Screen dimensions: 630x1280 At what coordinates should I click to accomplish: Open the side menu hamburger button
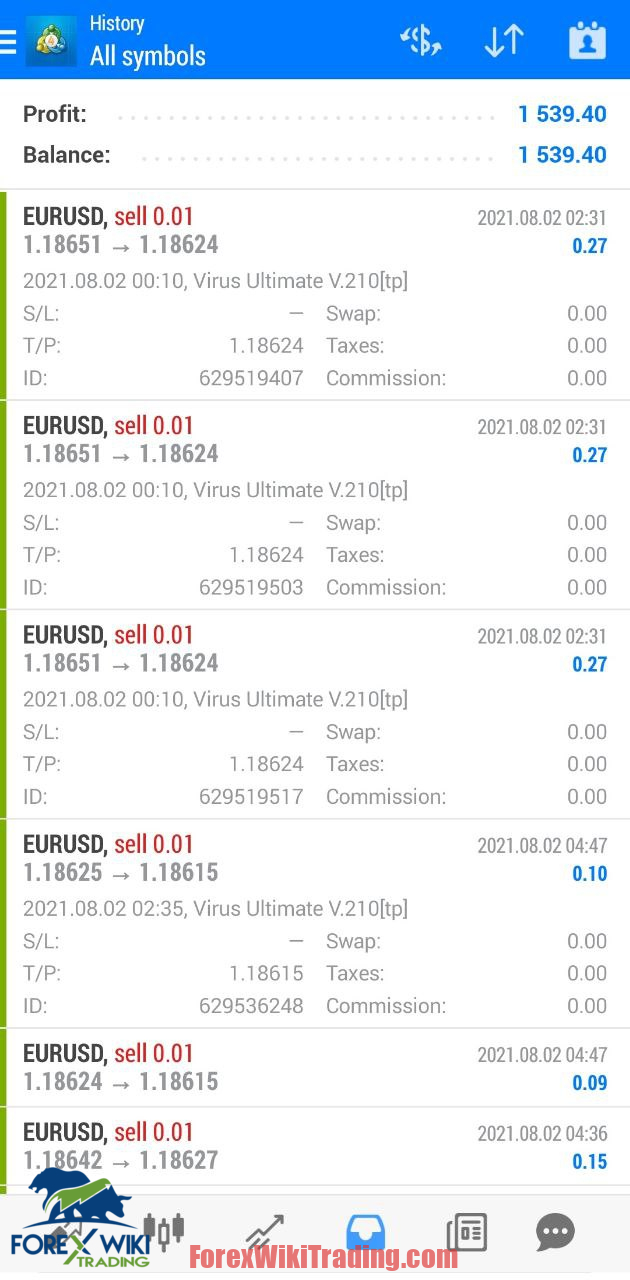coord(8,41)
